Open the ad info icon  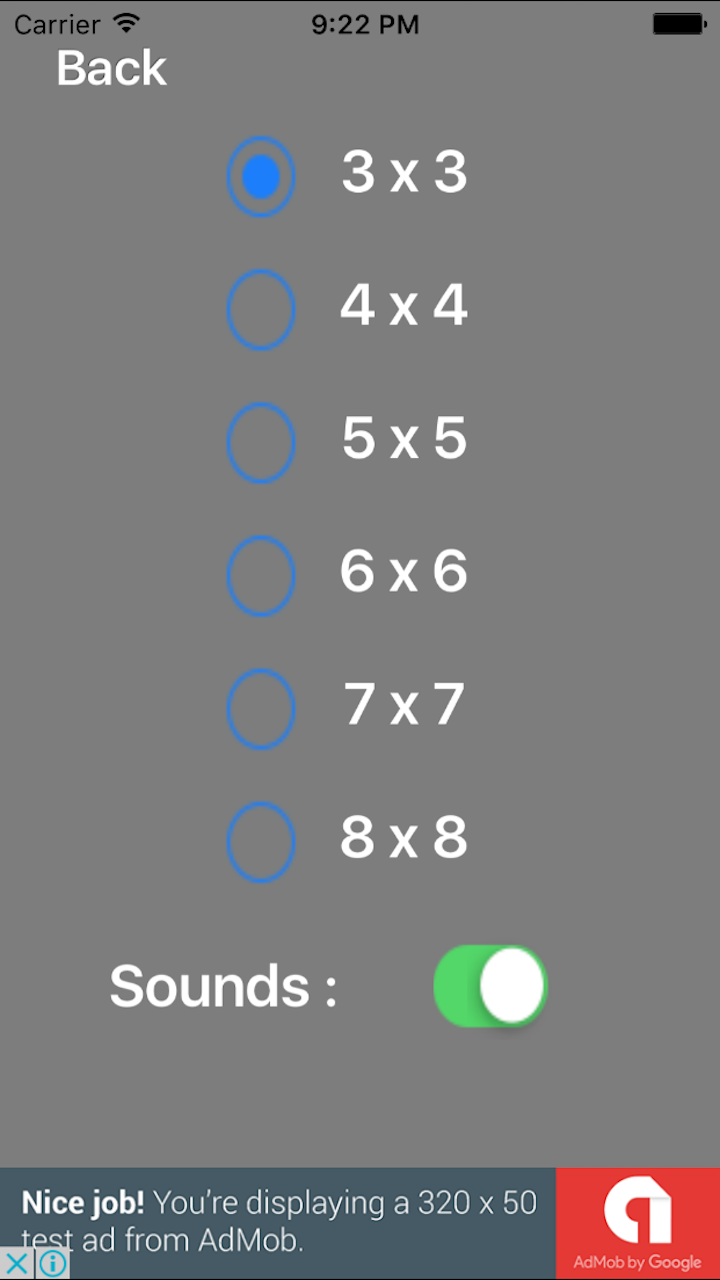(53, 1263)
